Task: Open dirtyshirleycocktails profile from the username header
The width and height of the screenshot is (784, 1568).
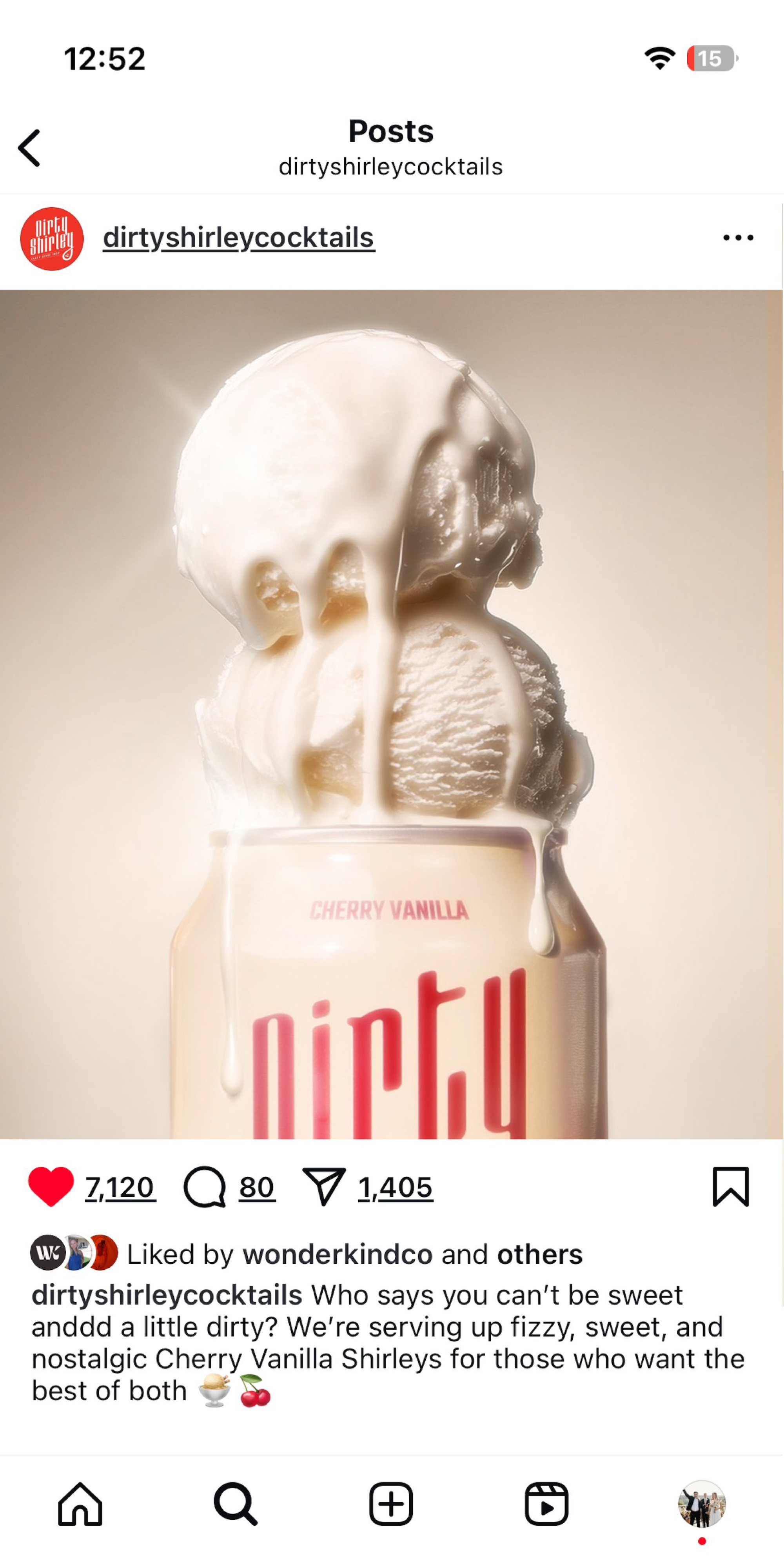Action: click(x=239, y=238)
